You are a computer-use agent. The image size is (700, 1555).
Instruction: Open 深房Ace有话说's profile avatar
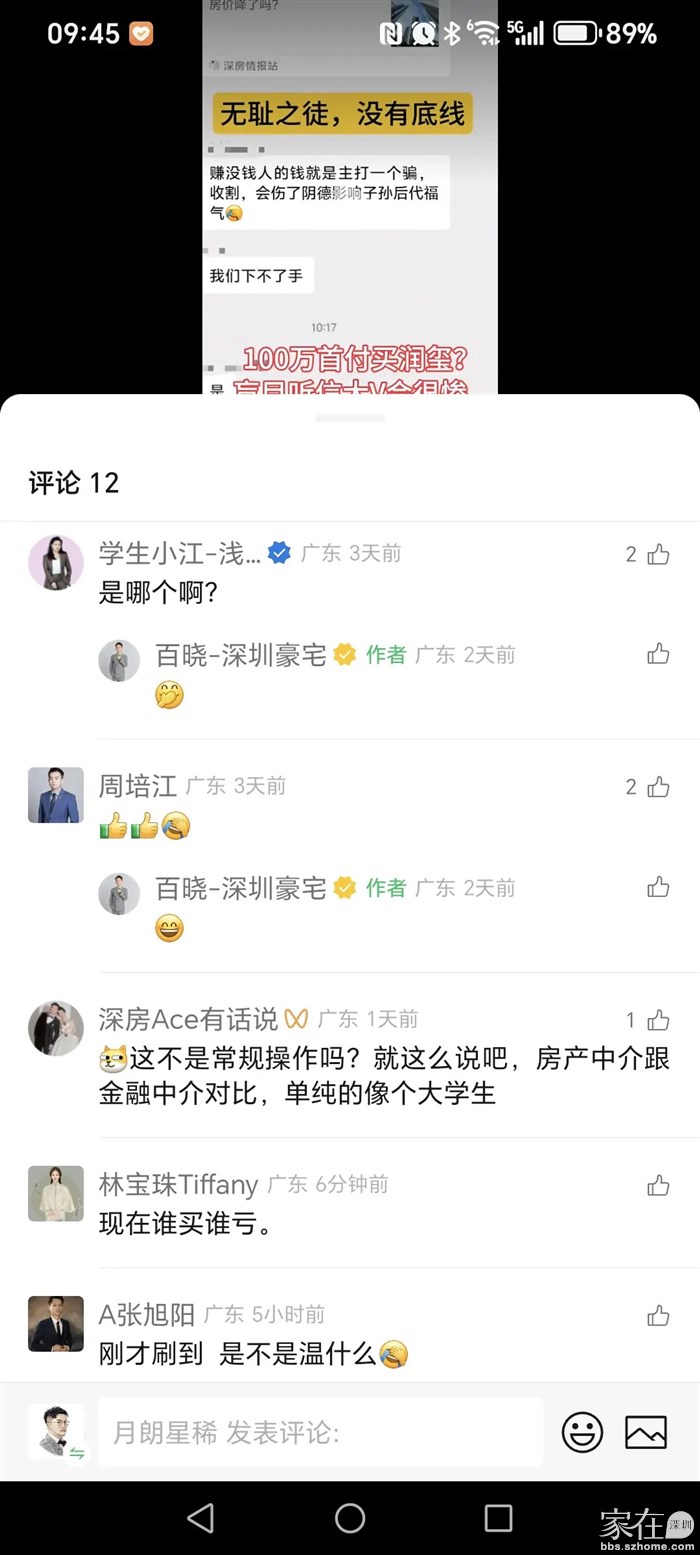[x=56, y=1028]
